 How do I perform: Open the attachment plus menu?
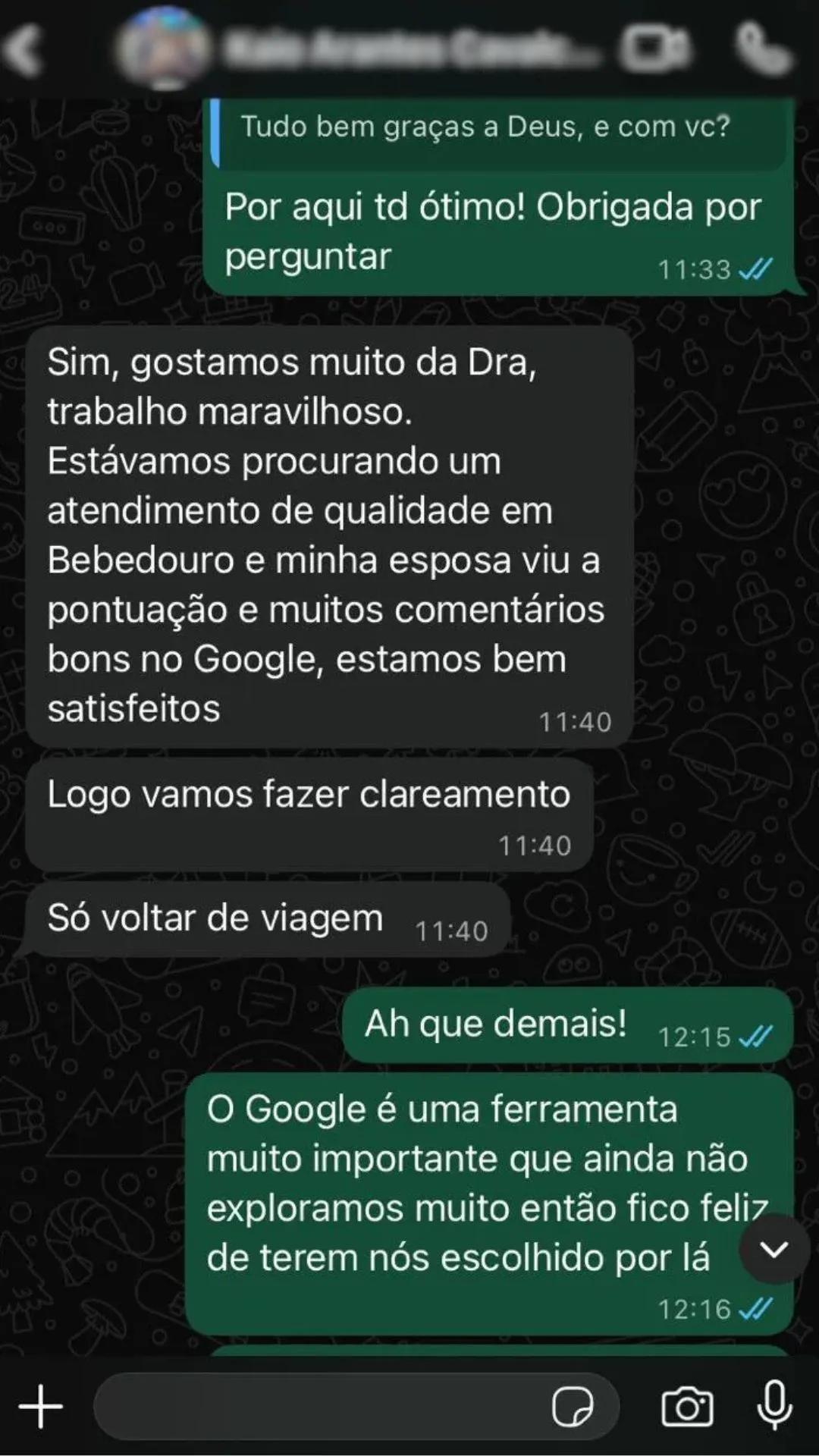40,1407
